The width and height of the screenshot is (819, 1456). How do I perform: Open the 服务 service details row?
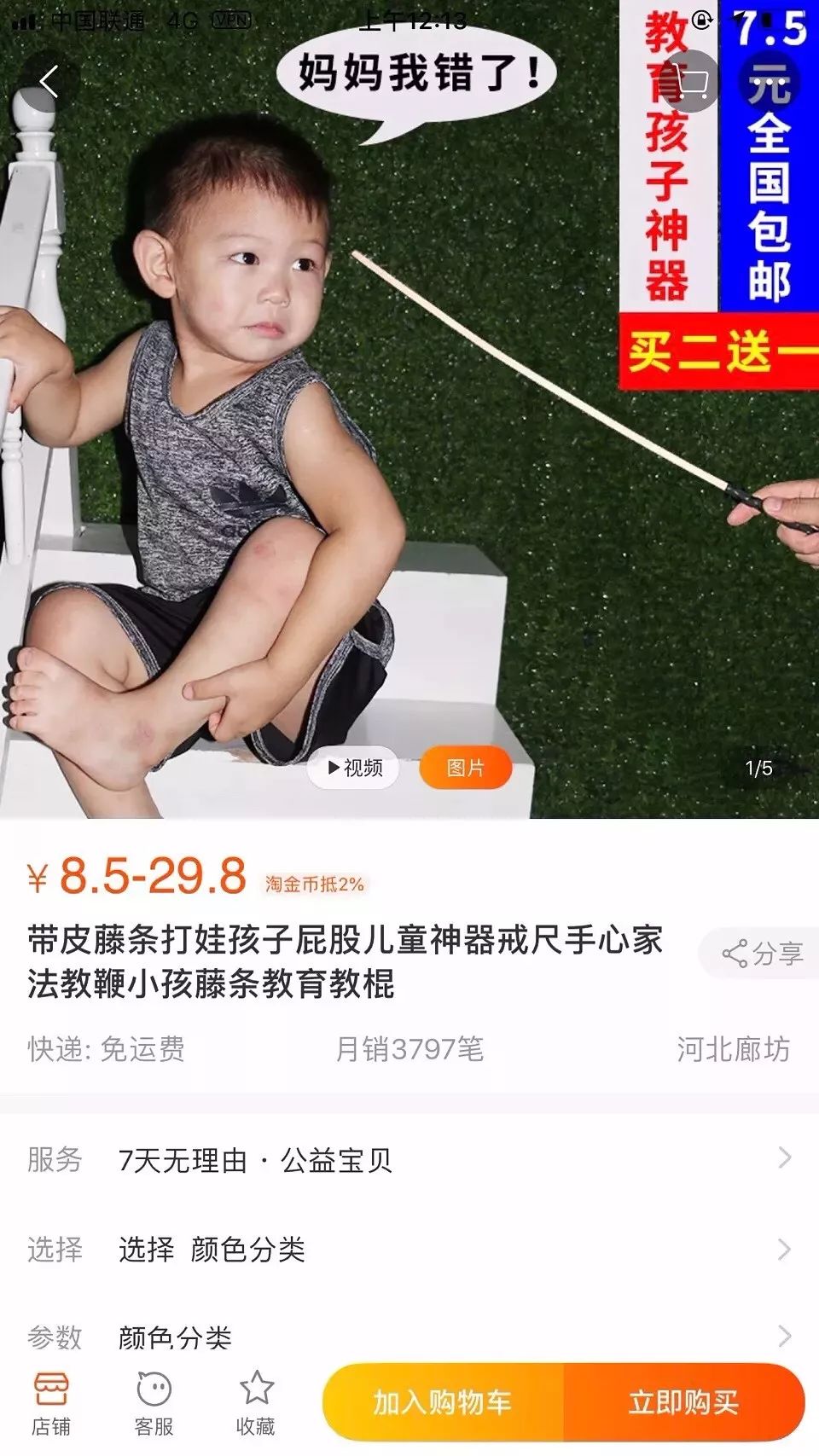[x=409, y=1160]
